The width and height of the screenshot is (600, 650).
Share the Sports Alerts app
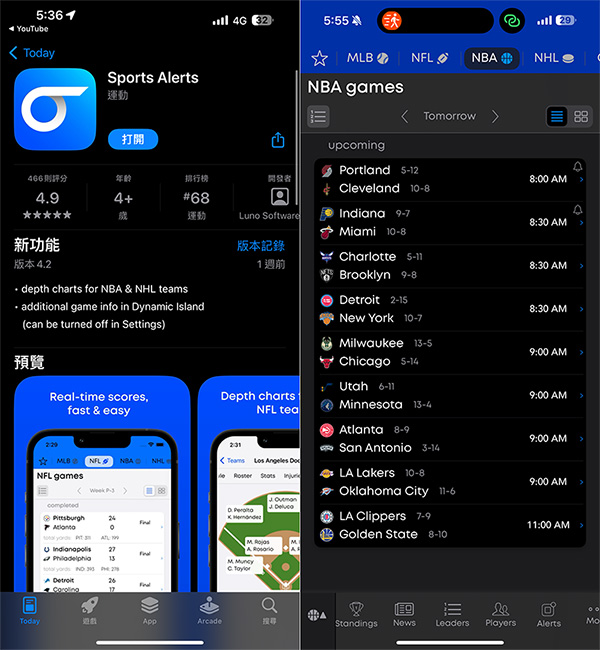[278, 140]
